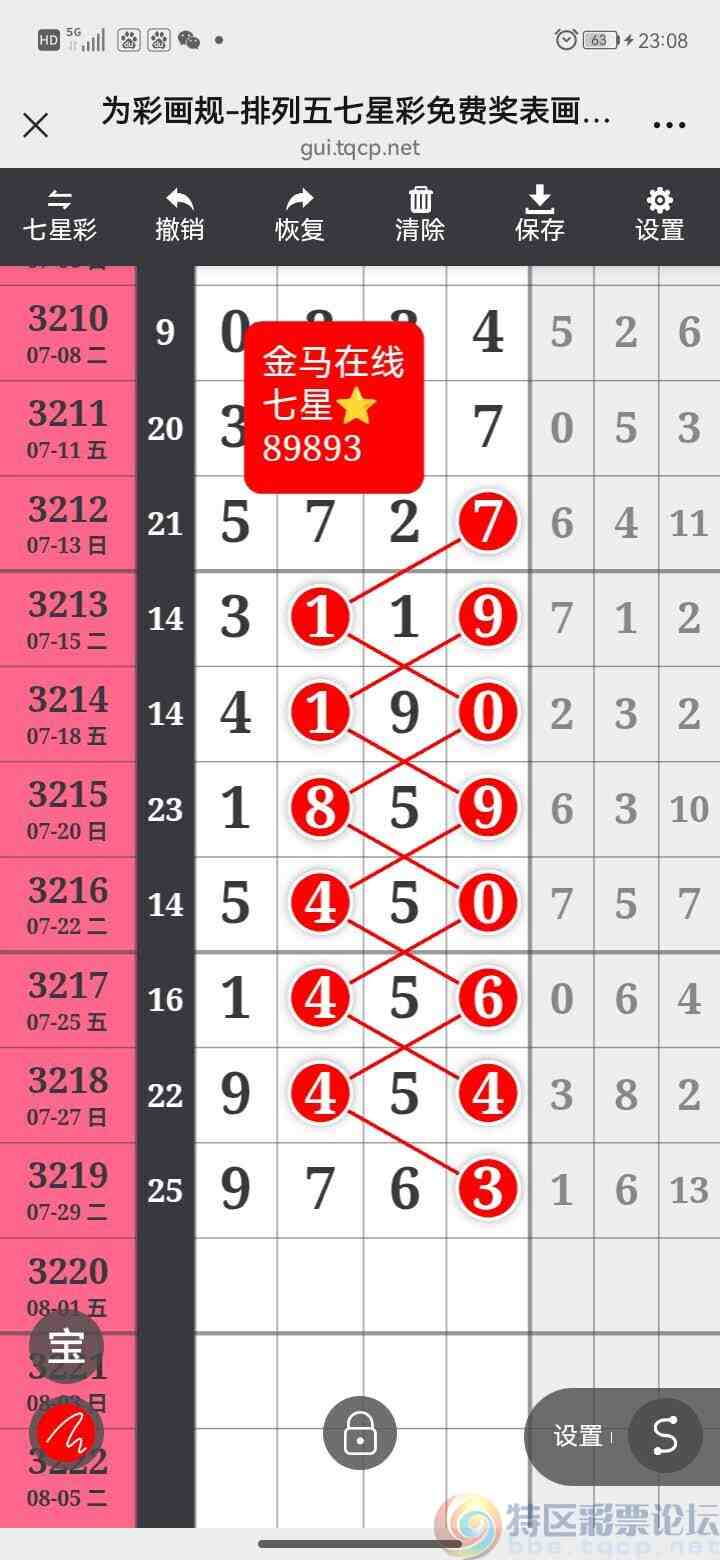Tap the floating 宝 button
The image size is (720, 1560).
tap(66, 1347)
